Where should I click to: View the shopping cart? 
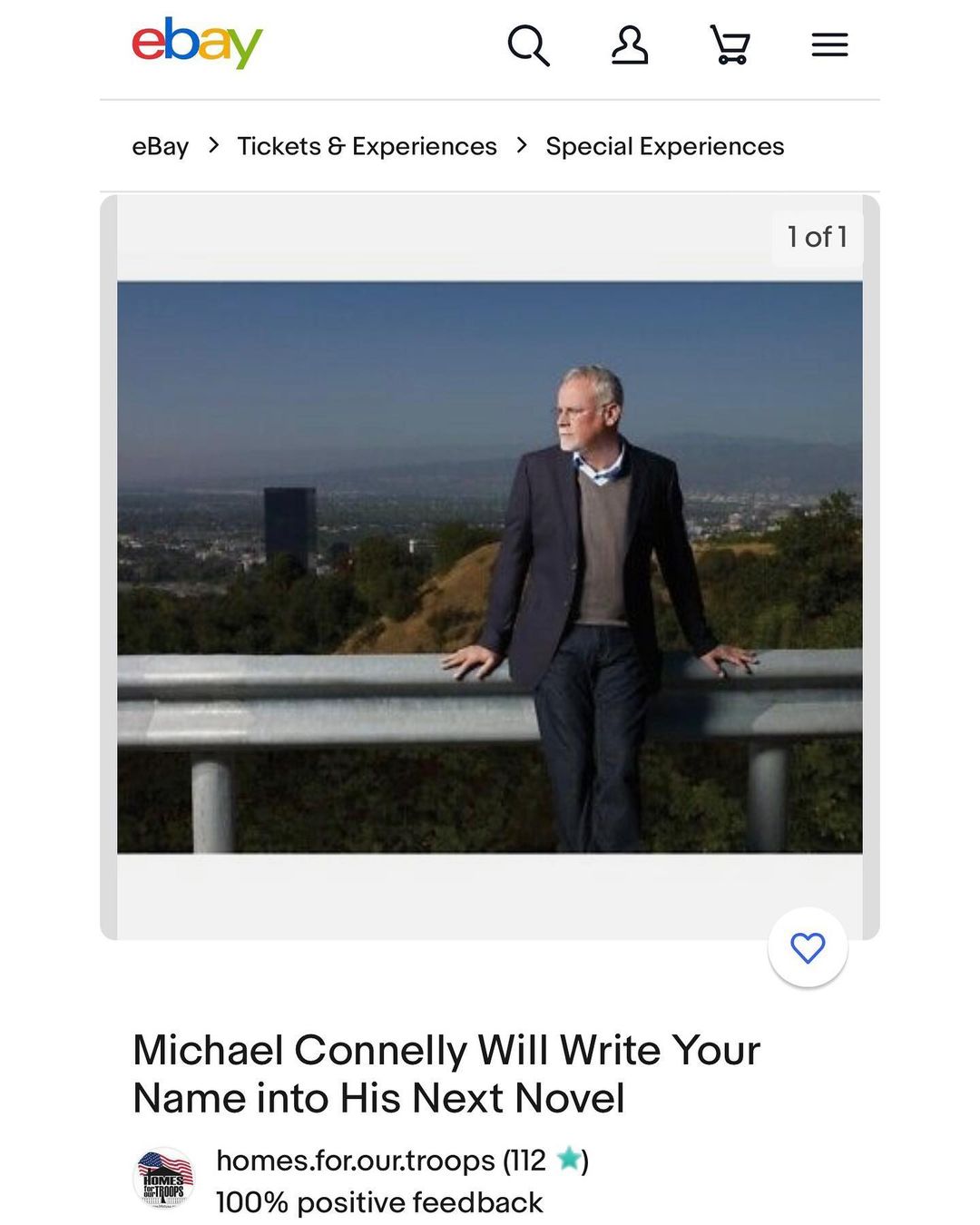point(730,44)
